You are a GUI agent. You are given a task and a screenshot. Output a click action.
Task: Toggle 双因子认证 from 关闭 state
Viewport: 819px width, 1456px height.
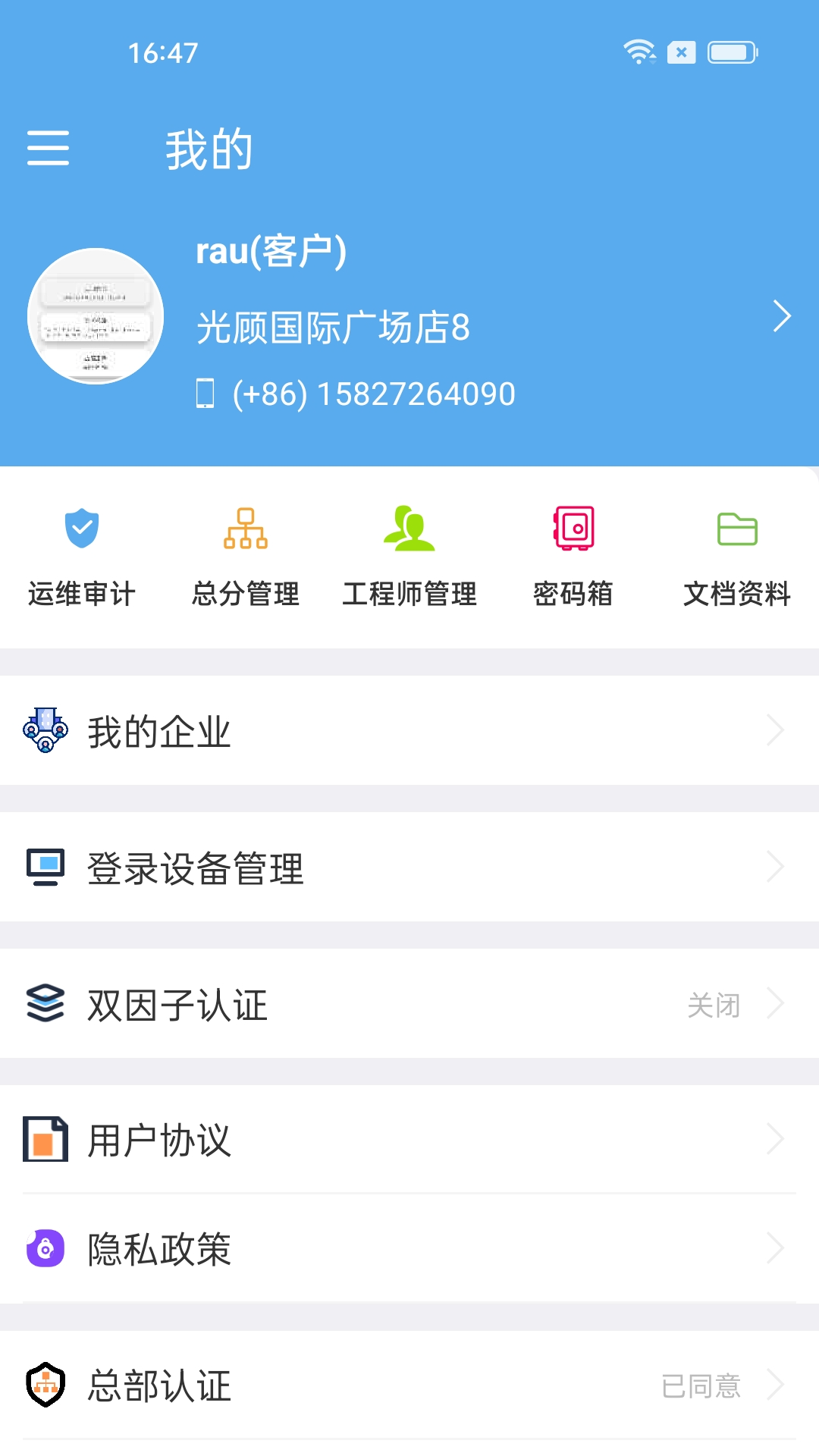(713, 1005)
